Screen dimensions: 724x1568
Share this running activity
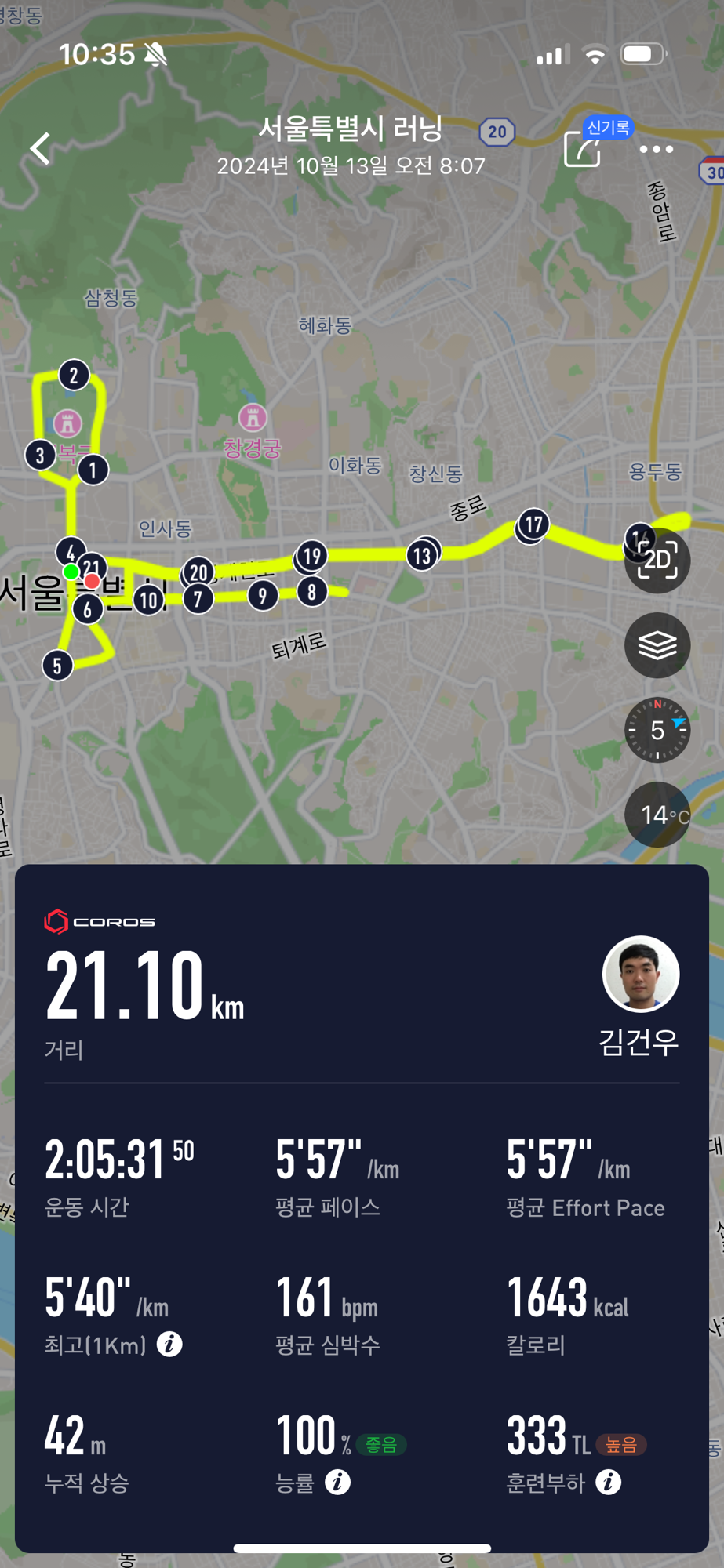(x=583, y=148)
